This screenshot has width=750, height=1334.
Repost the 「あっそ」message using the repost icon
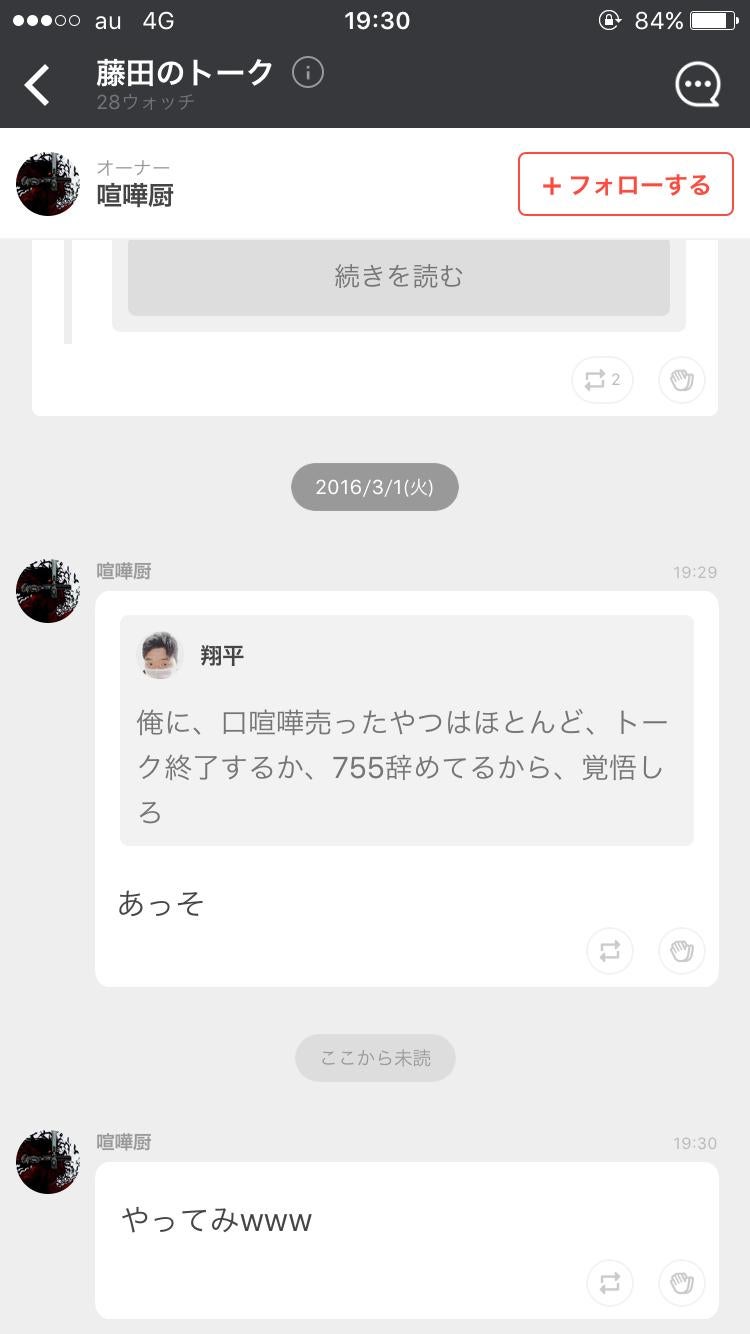610,951
